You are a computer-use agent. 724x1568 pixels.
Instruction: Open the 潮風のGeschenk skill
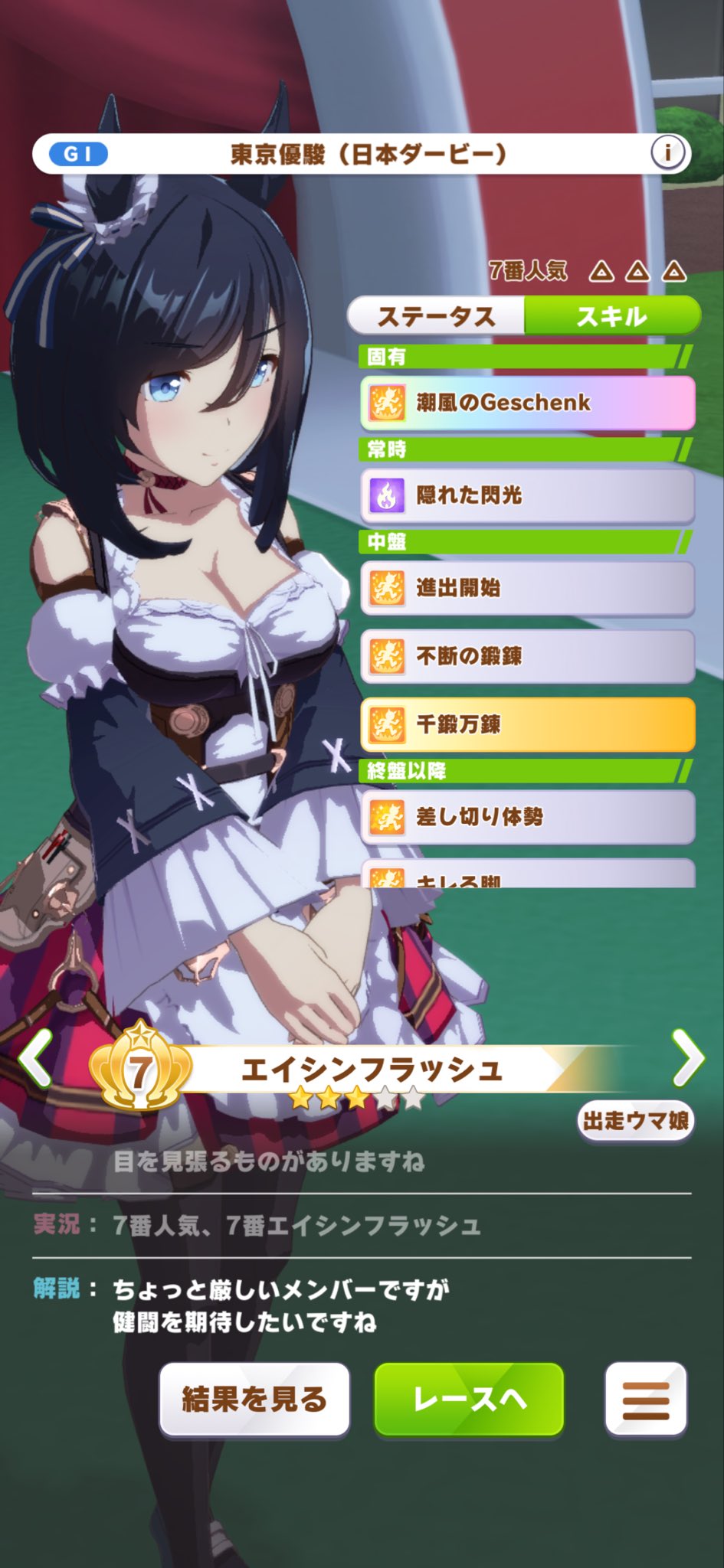tap(528, 403)
